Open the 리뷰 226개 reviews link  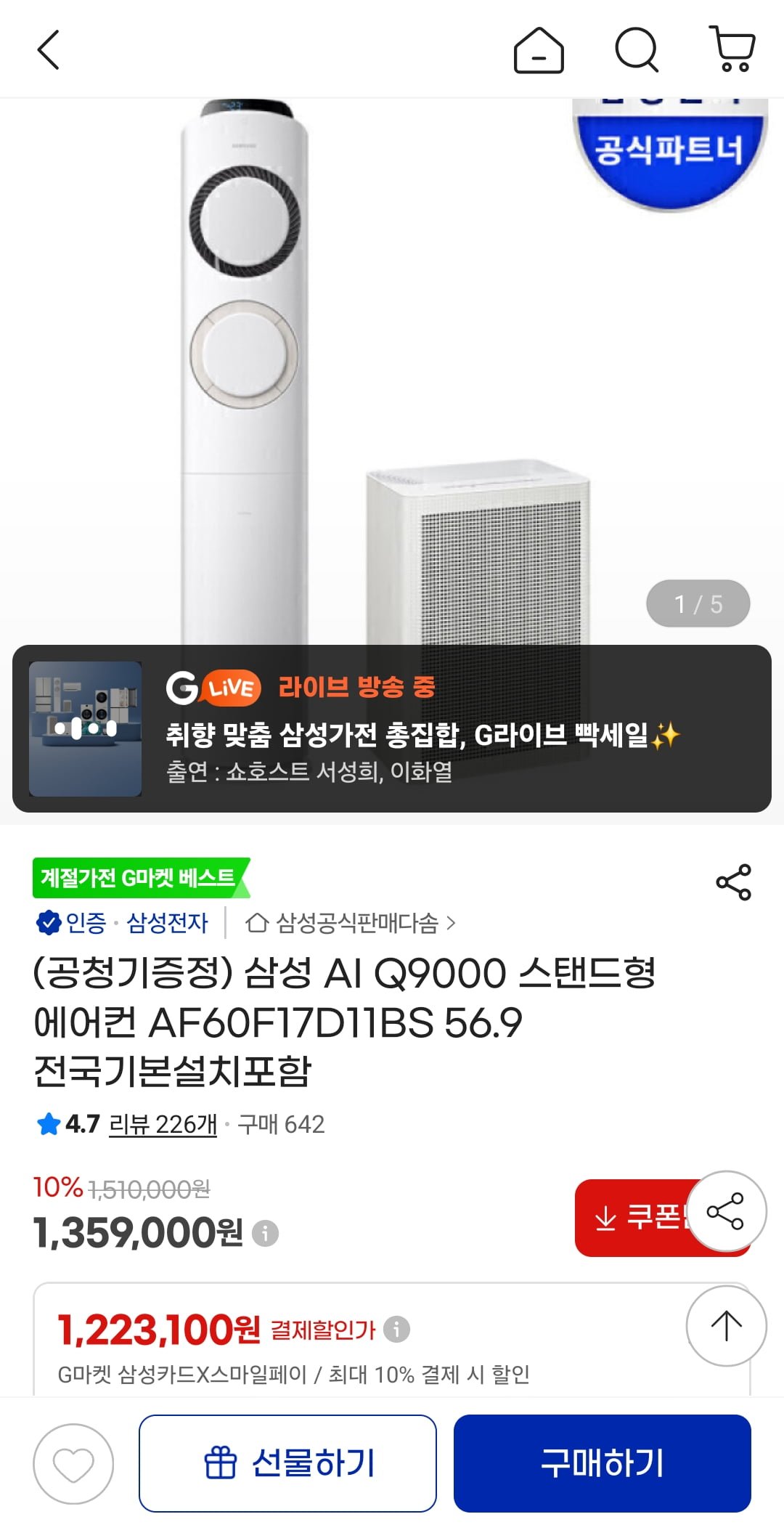click(163, 1124)
